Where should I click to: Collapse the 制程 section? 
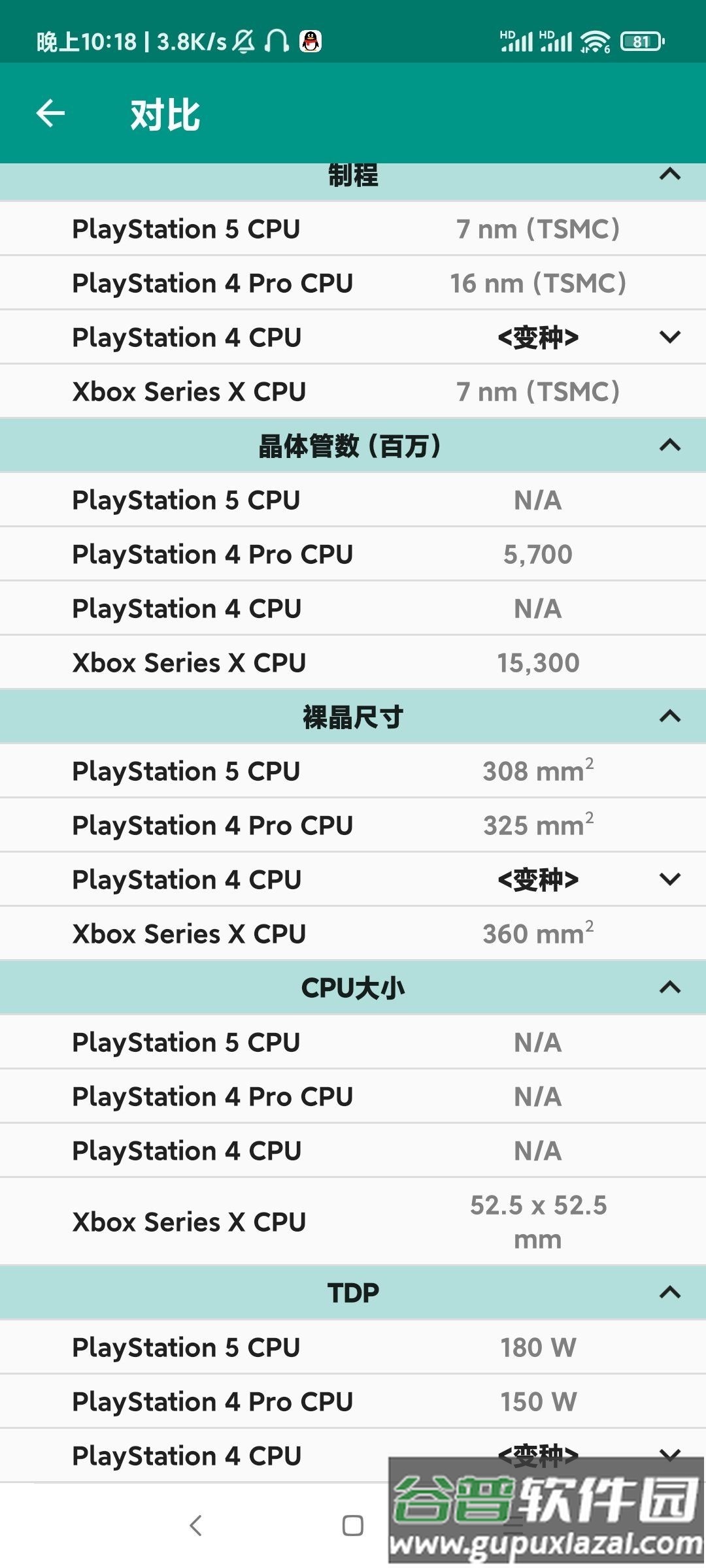pyautogui.click(x=668, y=174)
